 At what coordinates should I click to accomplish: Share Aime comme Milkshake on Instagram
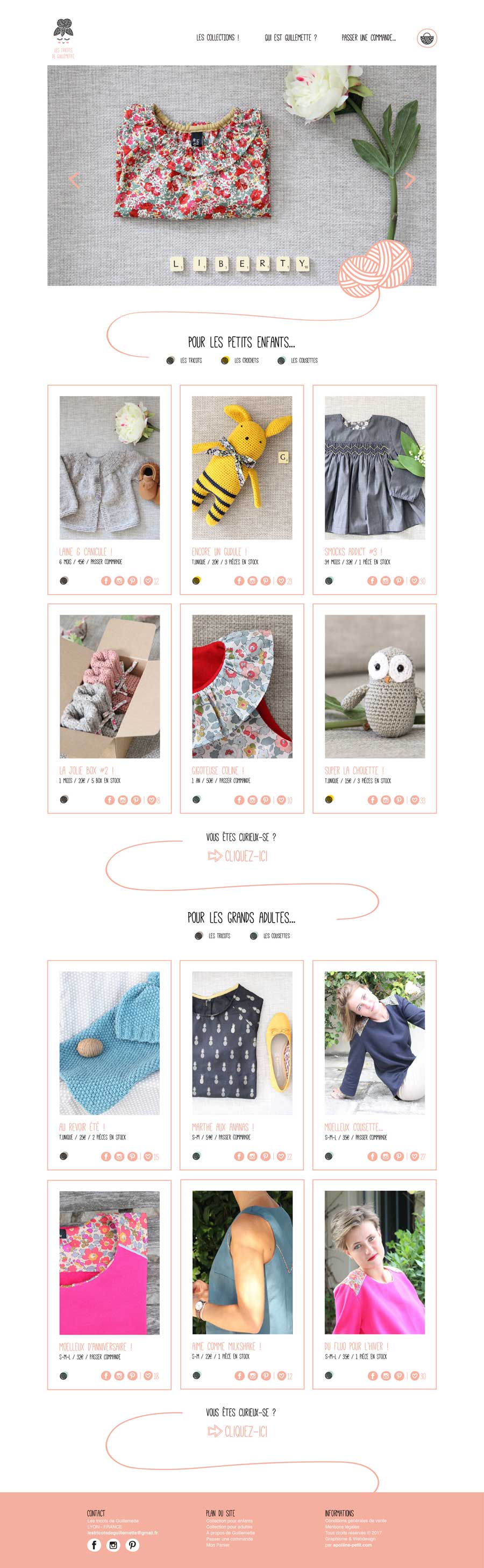tap(252, 1376)
